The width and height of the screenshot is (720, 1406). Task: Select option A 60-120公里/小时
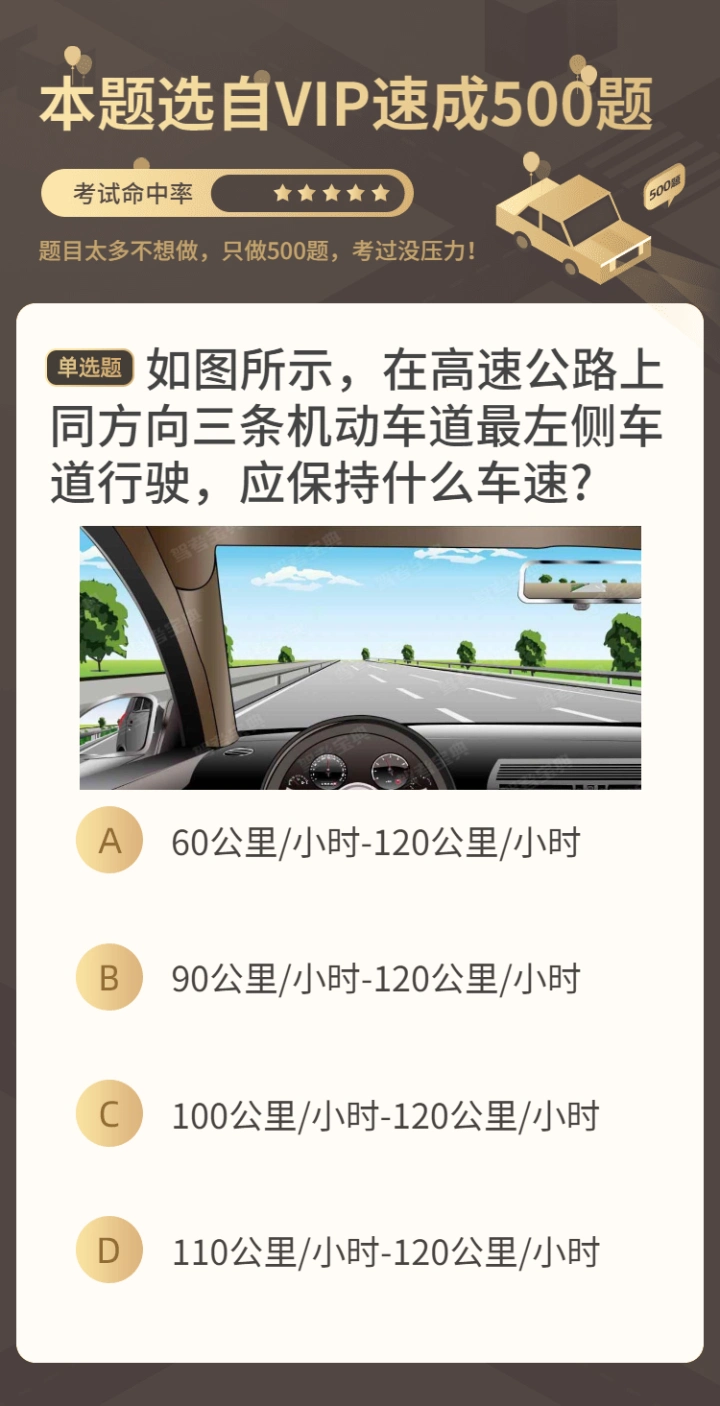(110, 841)
